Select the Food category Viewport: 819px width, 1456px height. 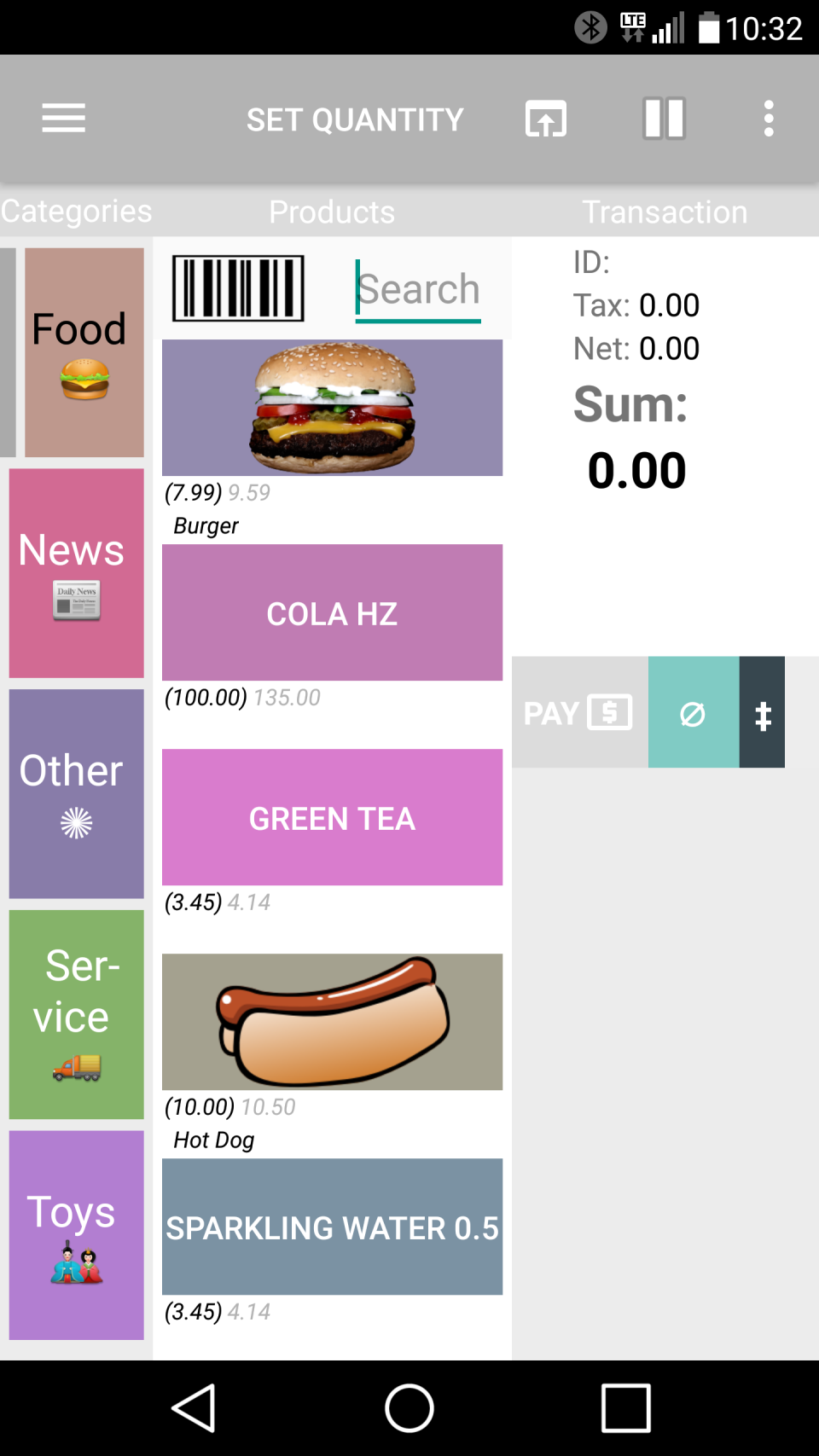pyautogui.click(x=84, y=352)
